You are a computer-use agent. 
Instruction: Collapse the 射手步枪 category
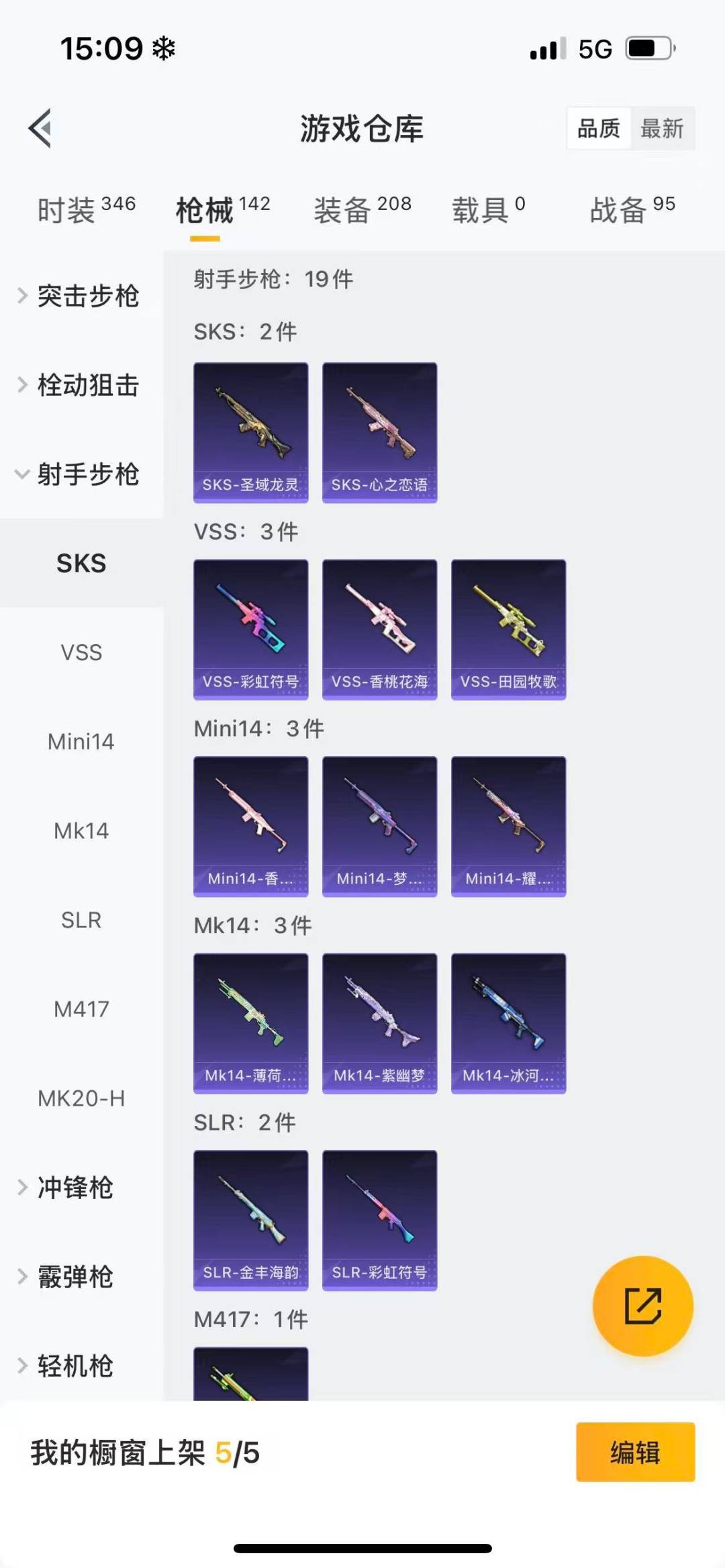pos(82,474)
